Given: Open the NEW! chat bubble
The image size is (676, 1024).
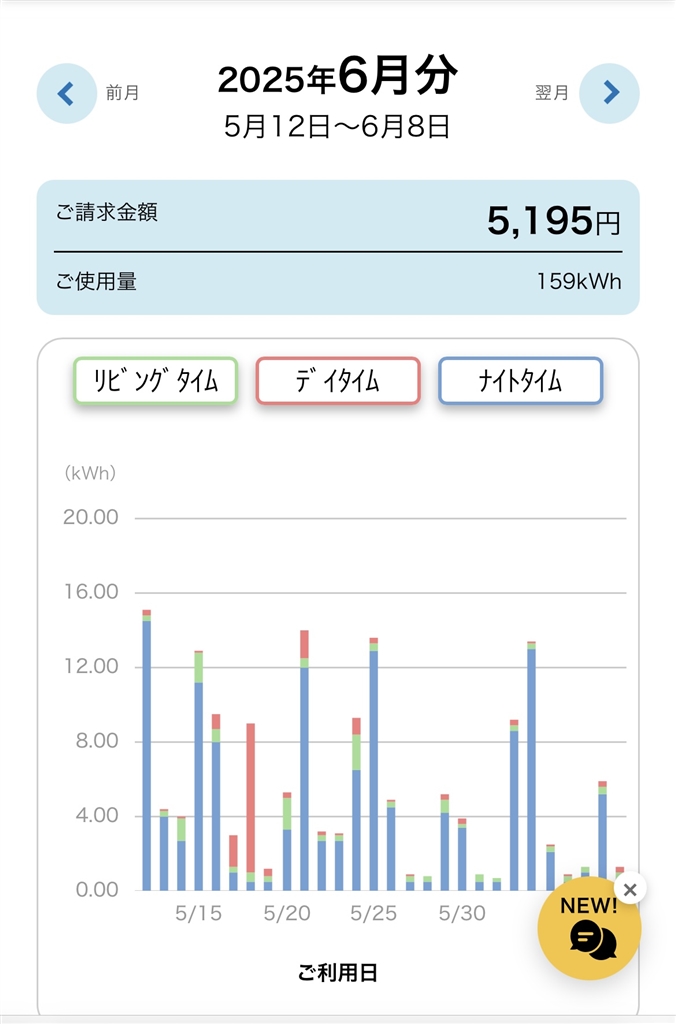Looking at the screenshot, I should pos(589,932).
